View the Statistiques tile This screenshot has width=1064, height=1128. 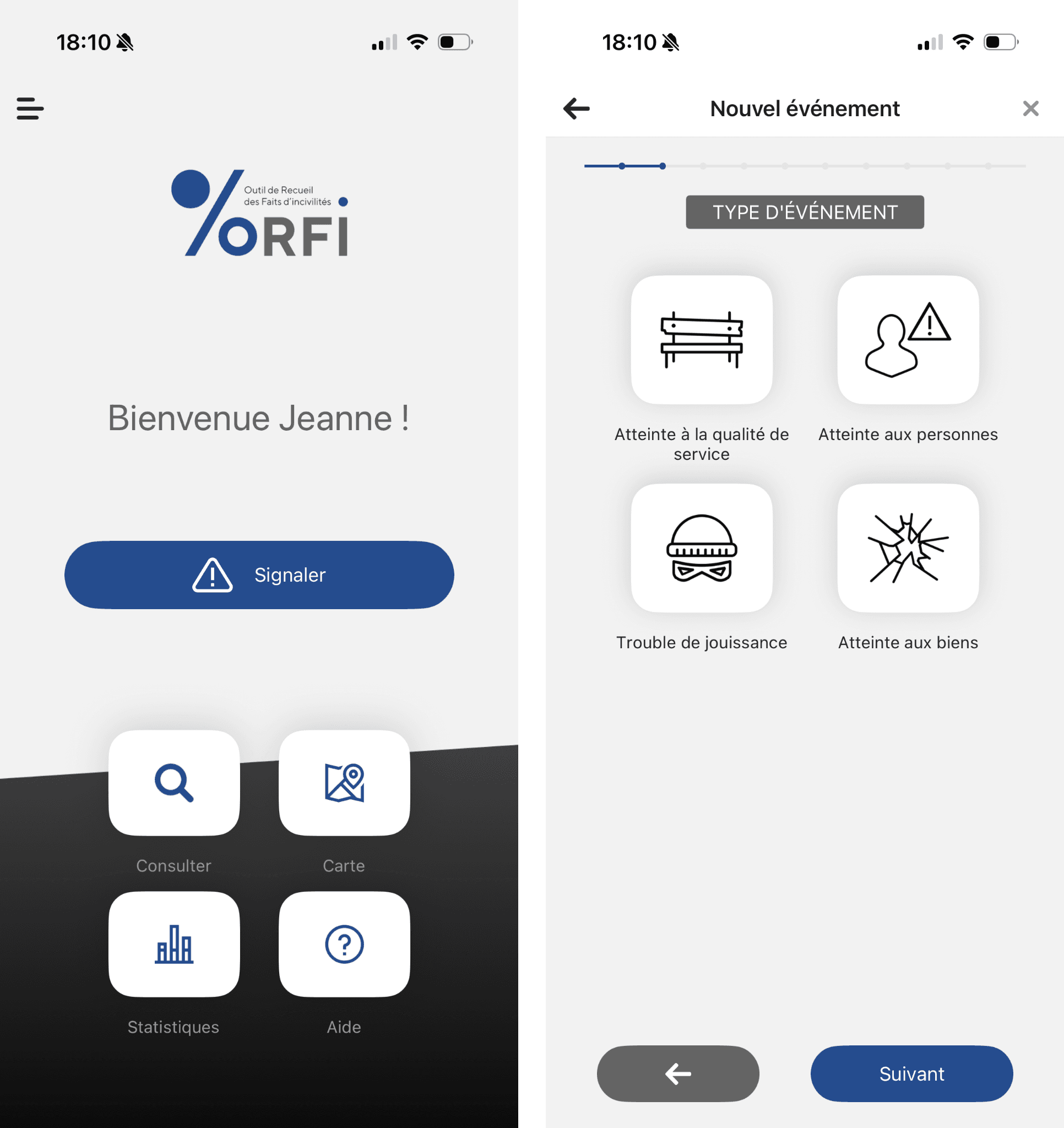(x=173, y=943)
